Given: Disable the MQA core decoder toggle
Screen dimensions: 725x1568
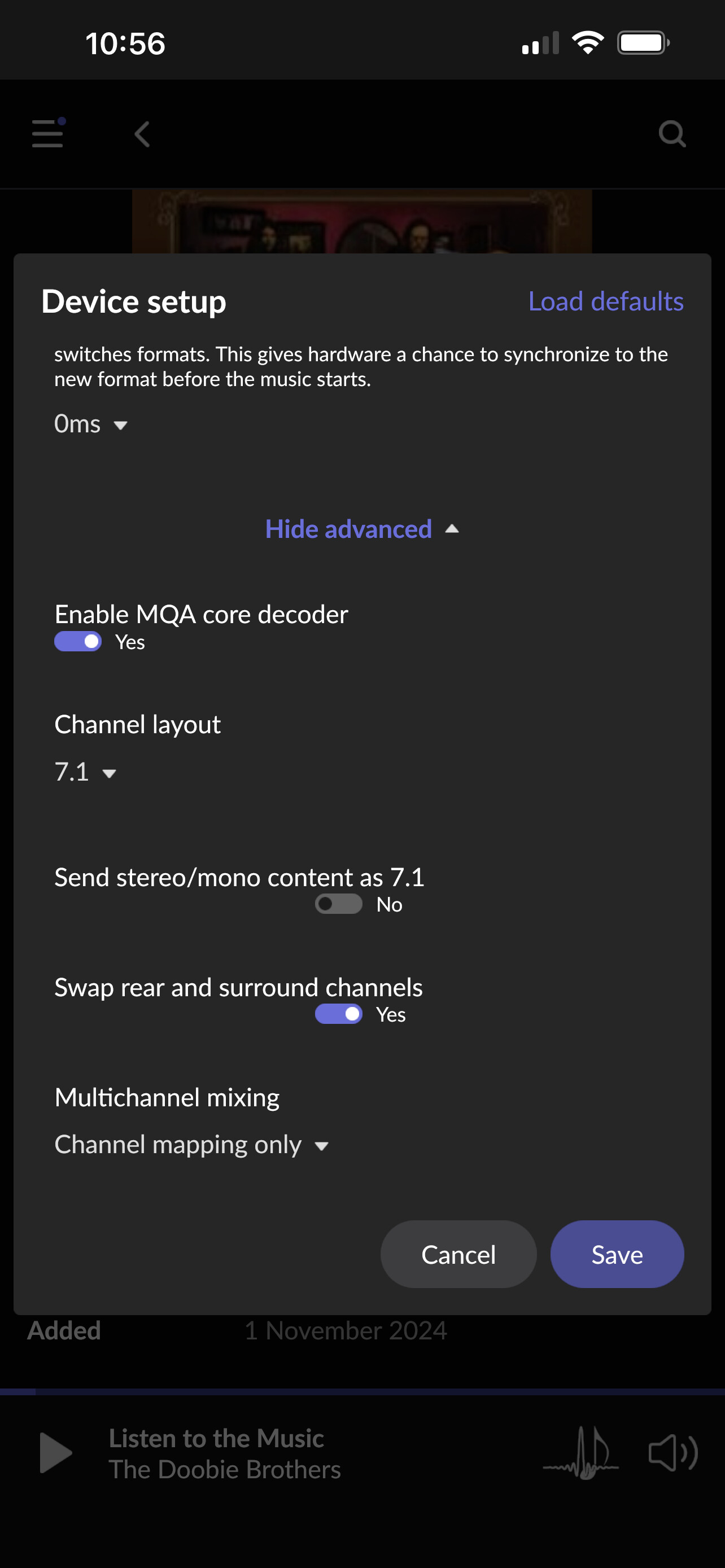Looking at the screenshot, I should coord(78,642).
